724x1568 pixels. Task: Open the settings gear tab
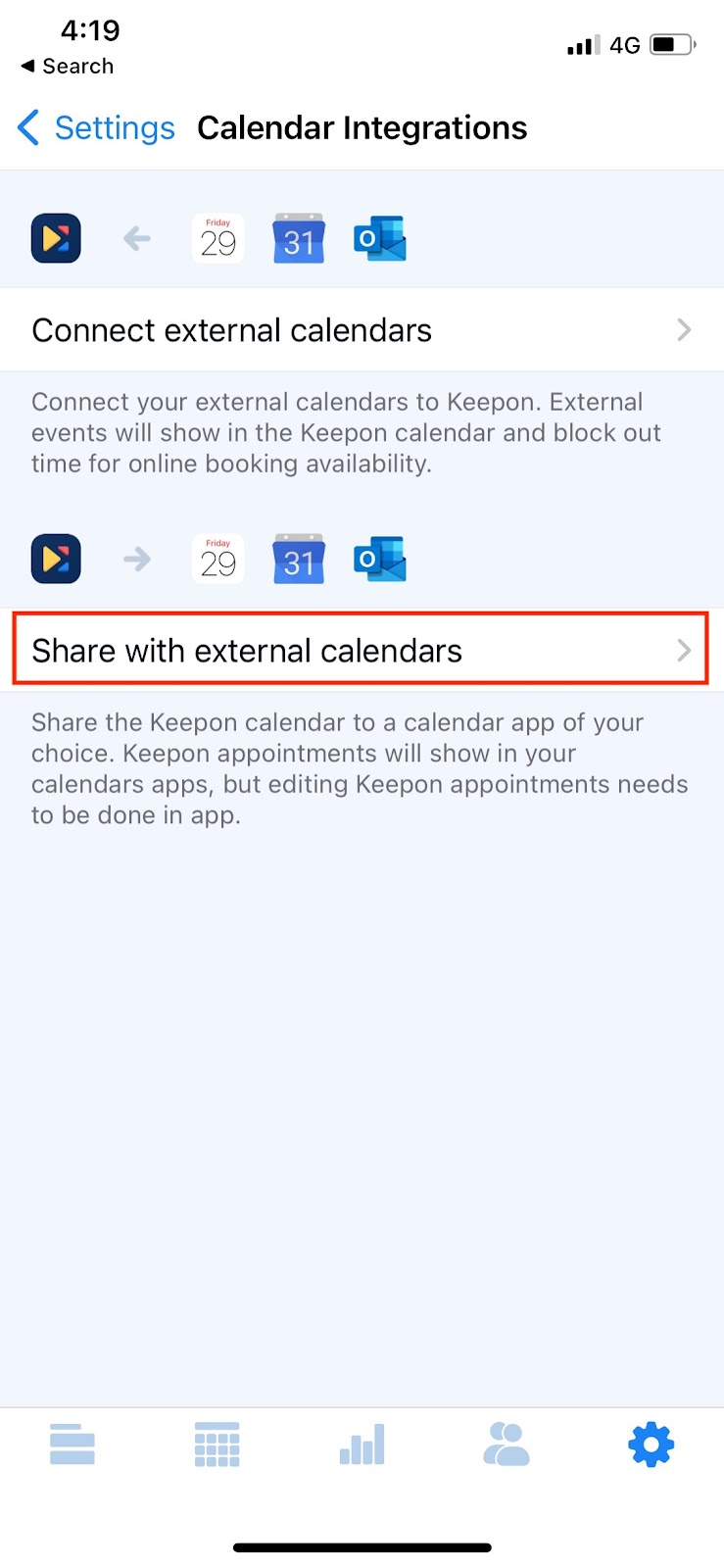[651, 1445]
